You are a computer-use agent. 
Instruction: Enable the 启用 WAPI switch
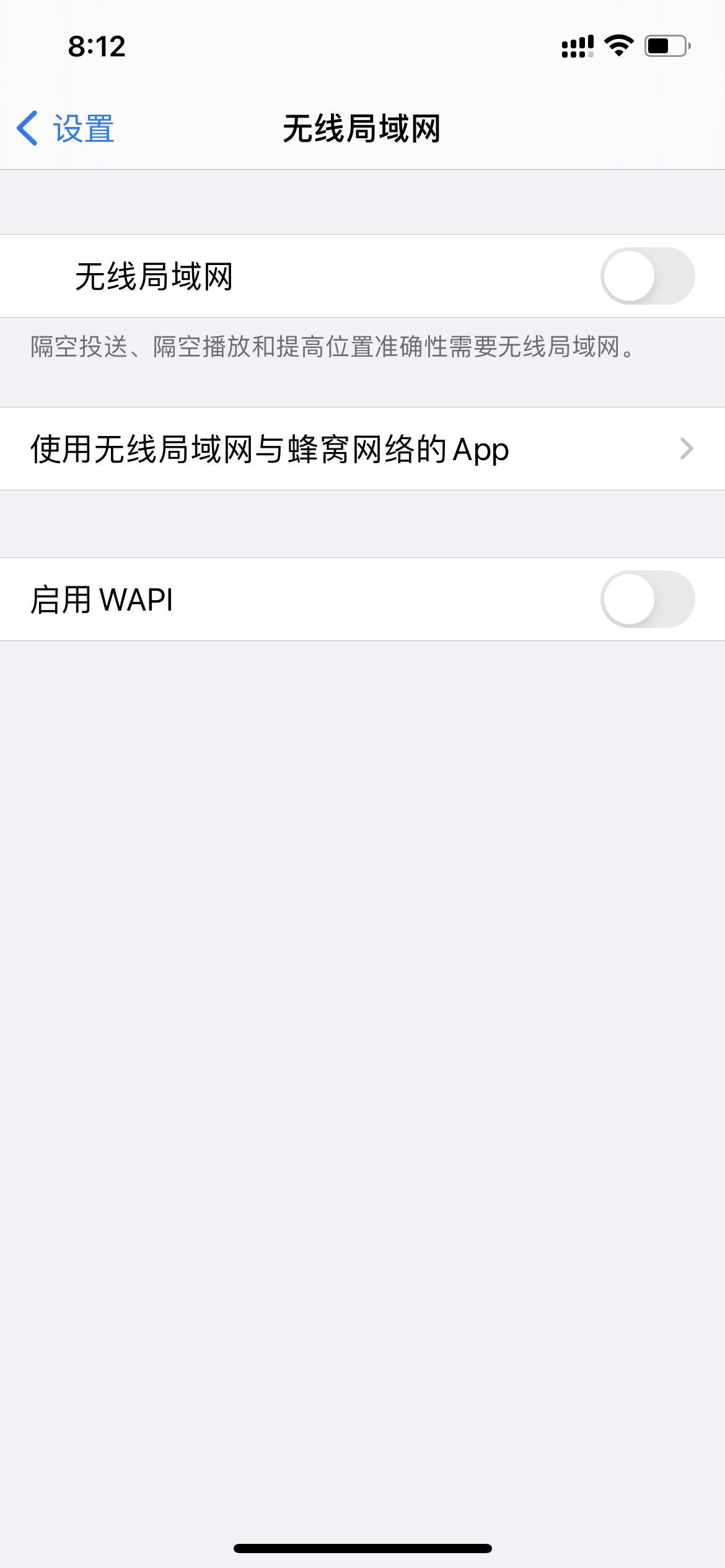[647, 599]
